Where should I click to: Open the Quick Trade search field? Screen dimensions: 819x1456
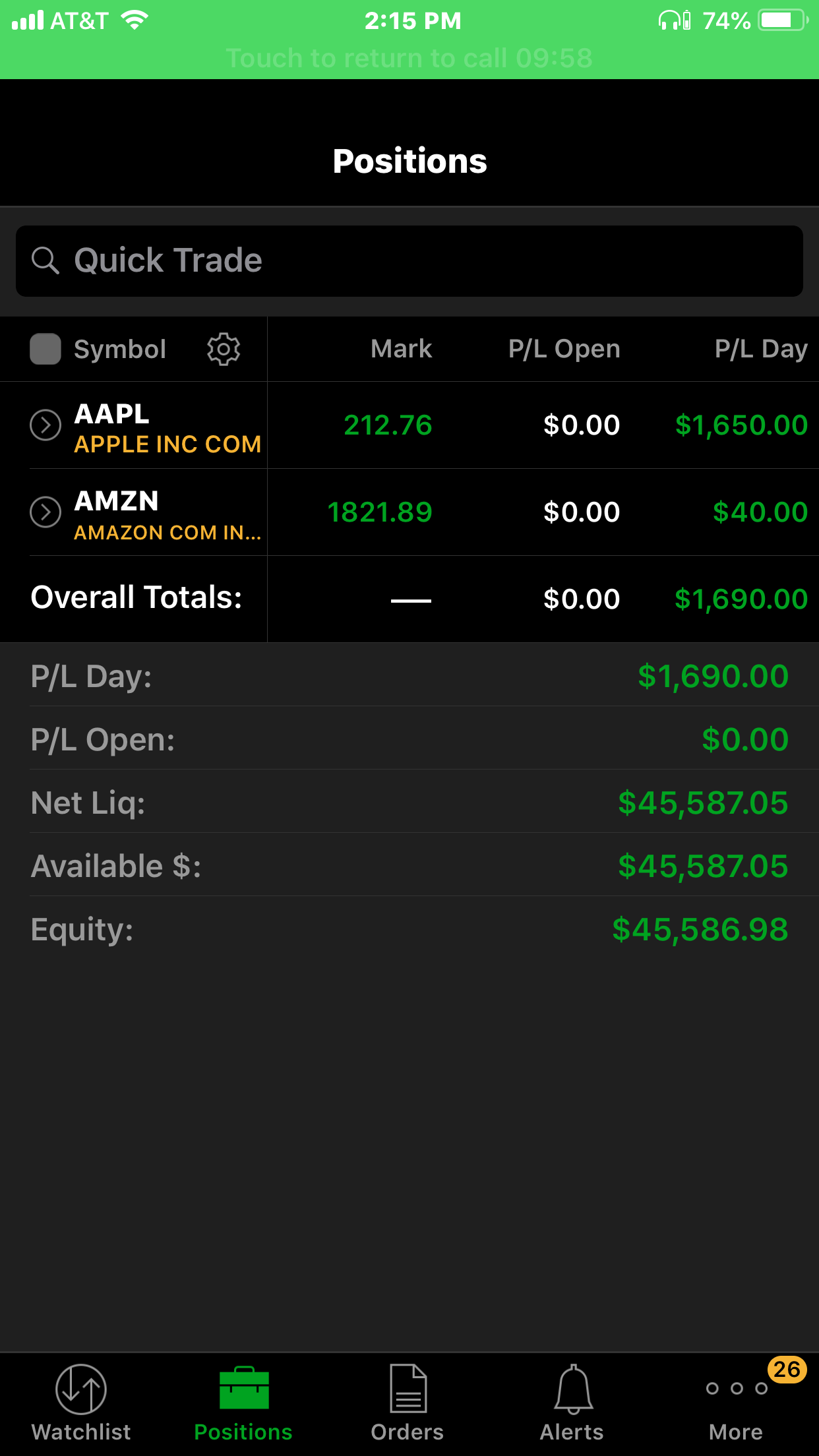(x=409, y=261)
